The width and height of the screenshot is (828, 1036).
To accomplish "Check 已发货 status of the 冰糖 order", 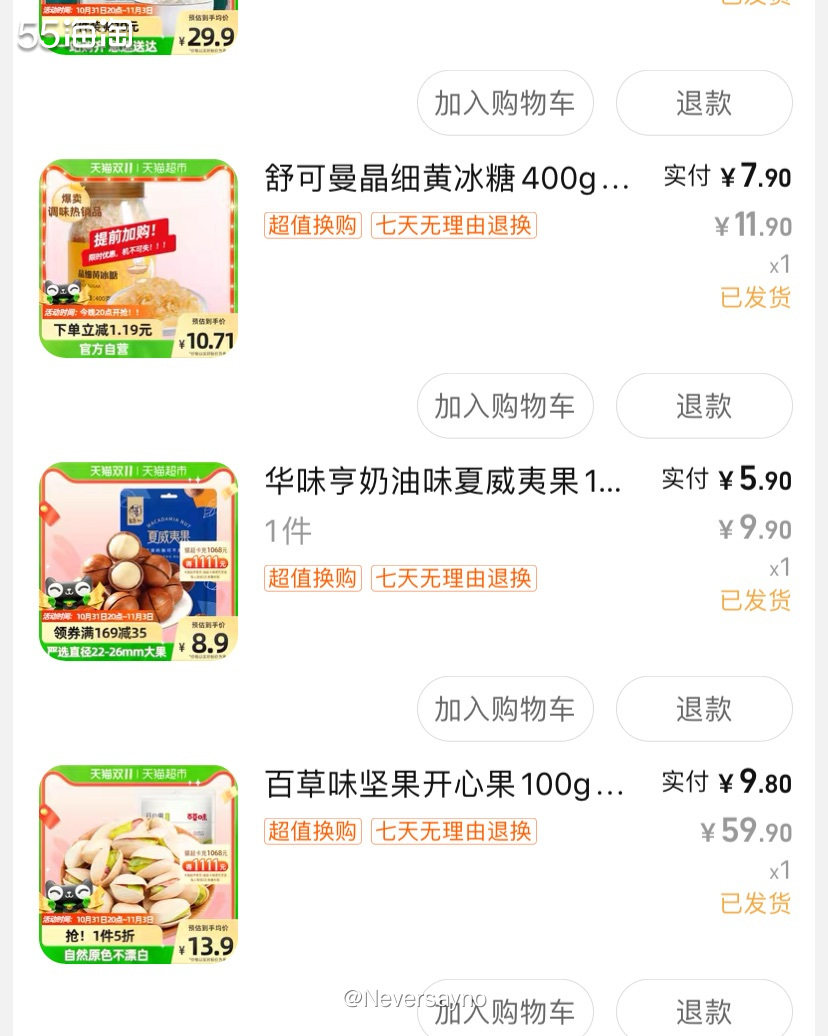I will (x=755, y=298).
